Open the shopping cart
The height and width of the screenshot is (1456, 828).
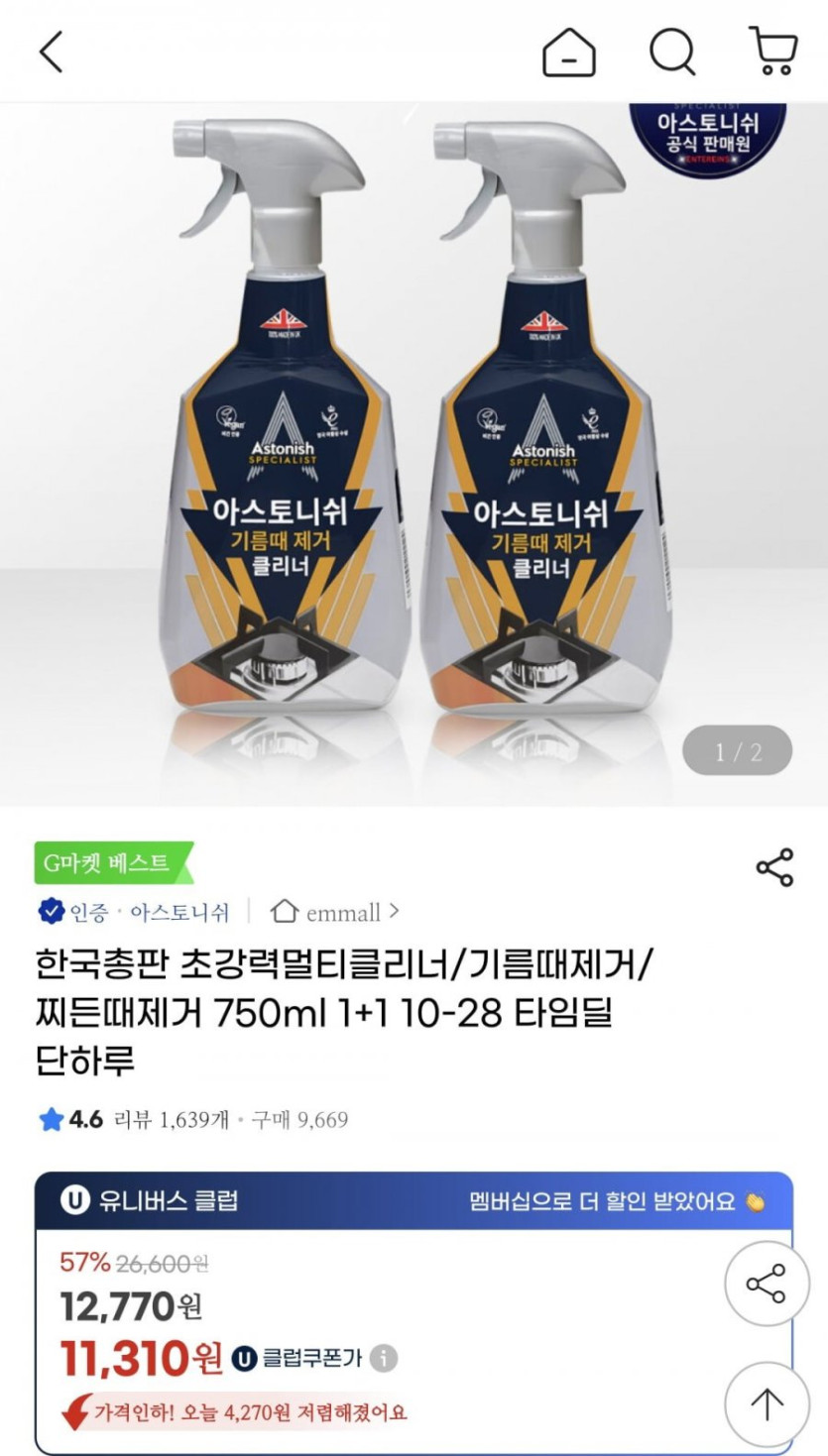click(772, 51)
